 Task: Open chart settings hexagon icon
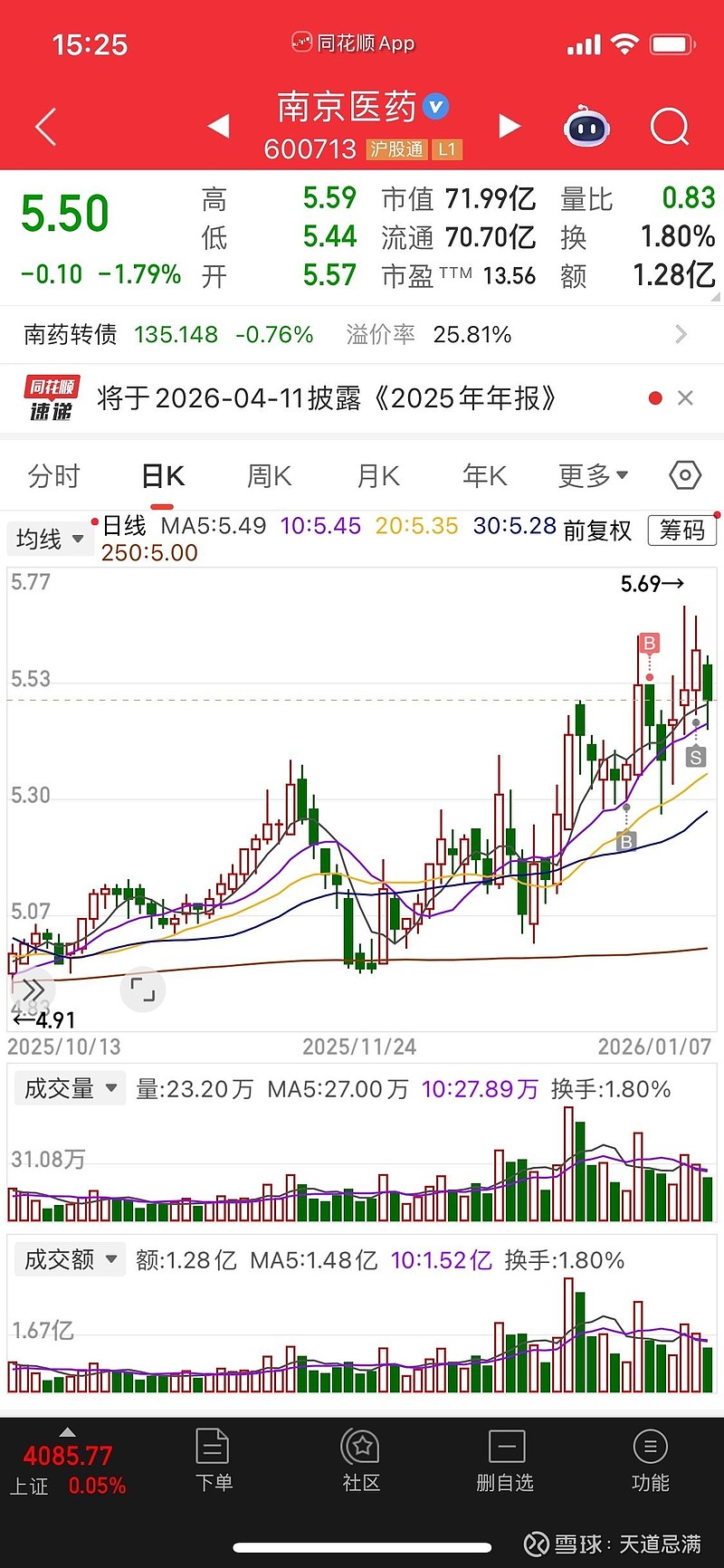tap(685, 475)
